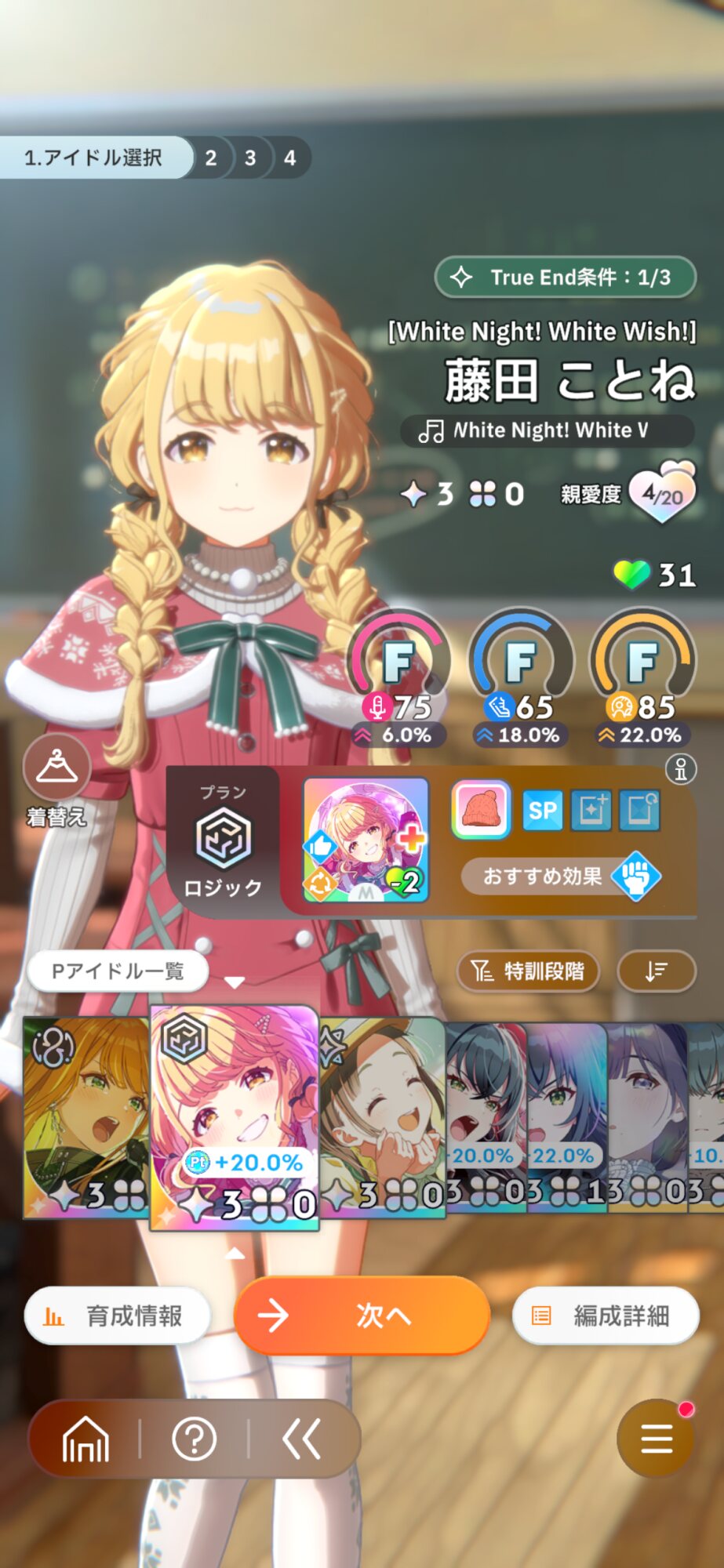
Task: Open 育成情報 training info
Action: [118, 1316]
